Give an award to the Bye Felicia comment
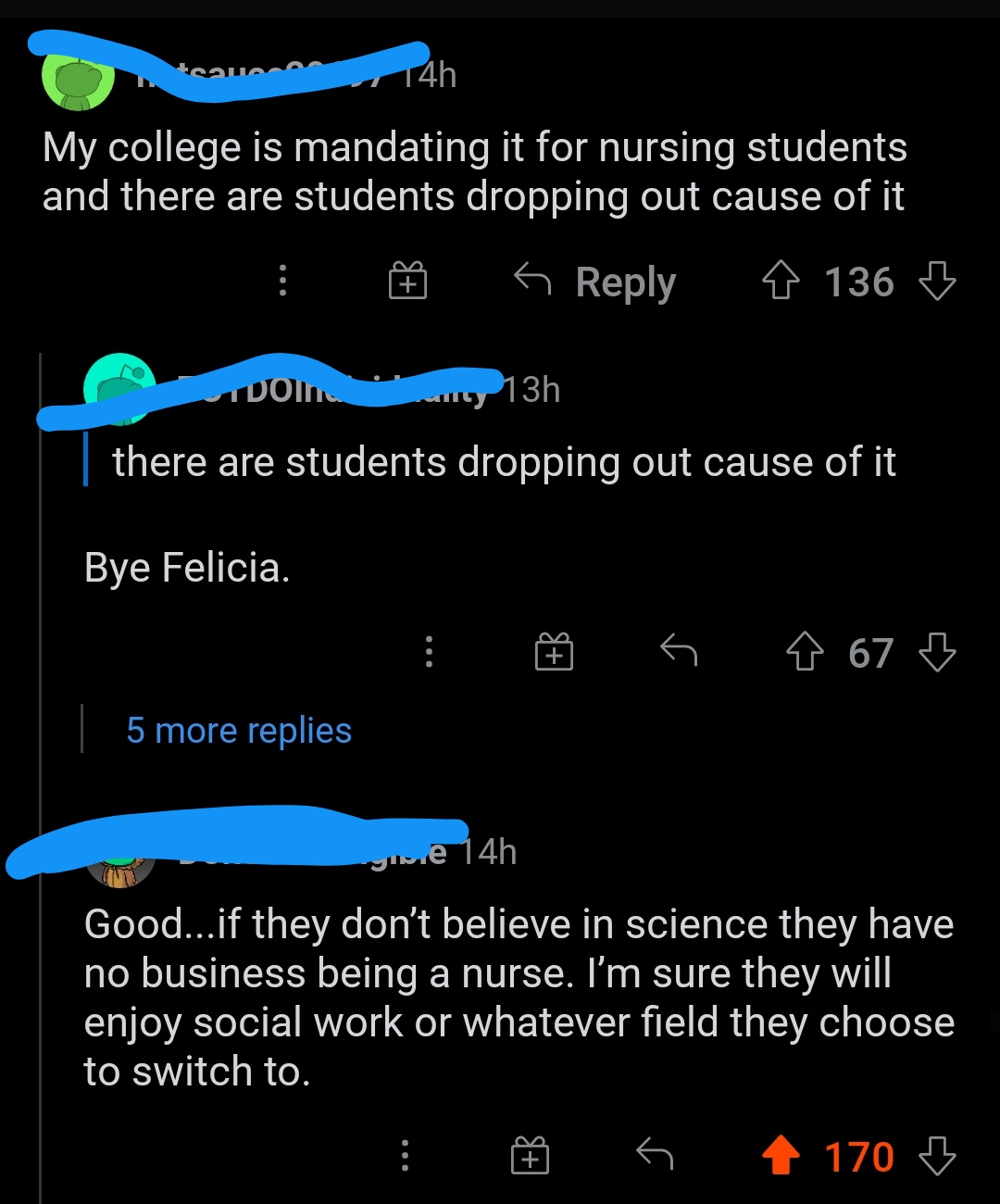This screenshot has height=1204, width=1000. [554, 652]
